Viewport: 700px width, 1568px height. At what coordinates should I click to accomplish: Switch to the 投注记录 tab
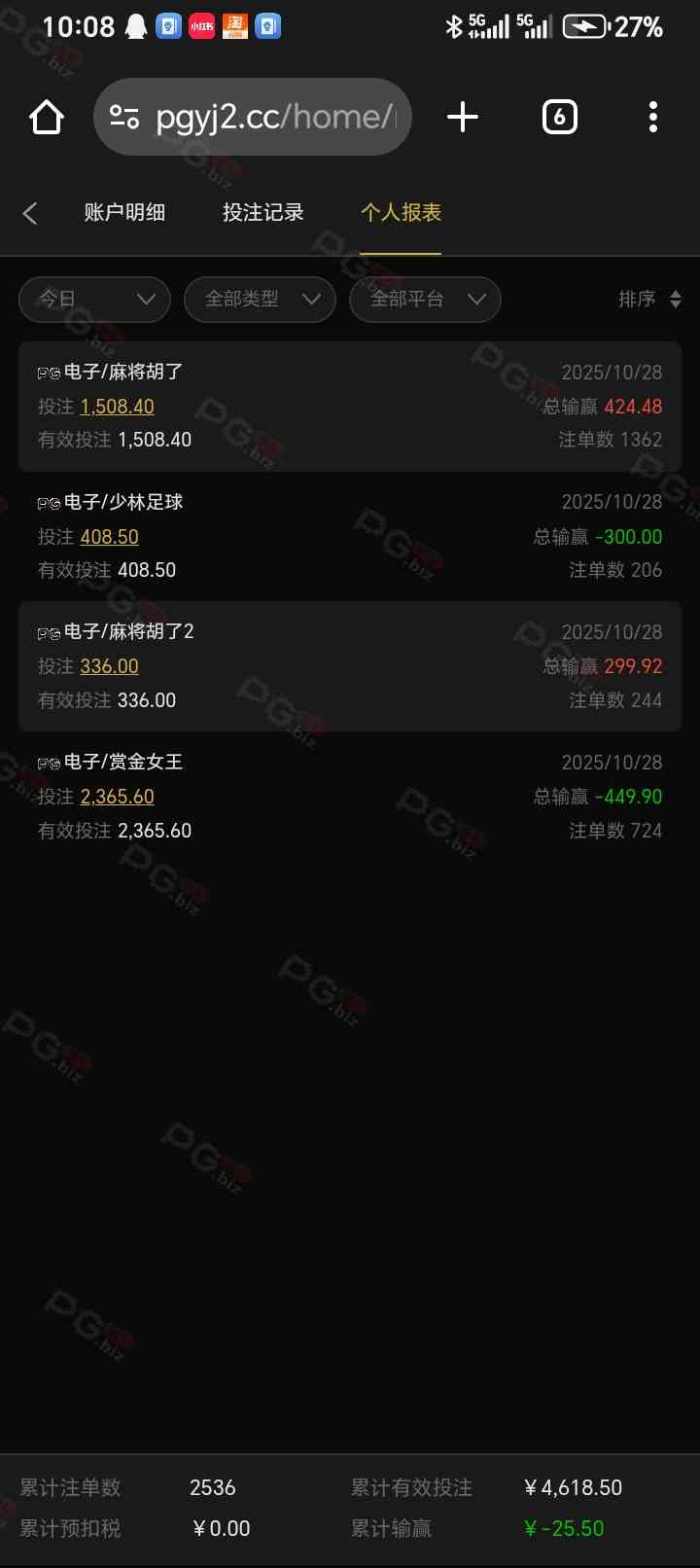click(262, 213)
